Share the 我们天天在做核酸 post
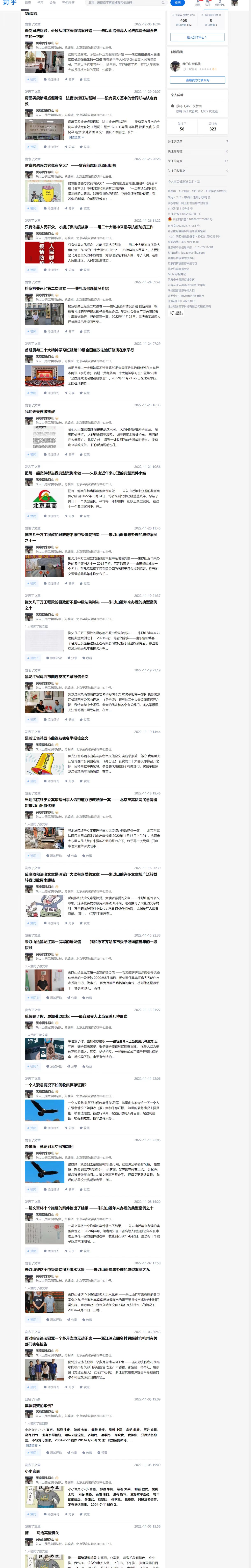The height and width of the screenshot is (1568, 251). (70, 454)
